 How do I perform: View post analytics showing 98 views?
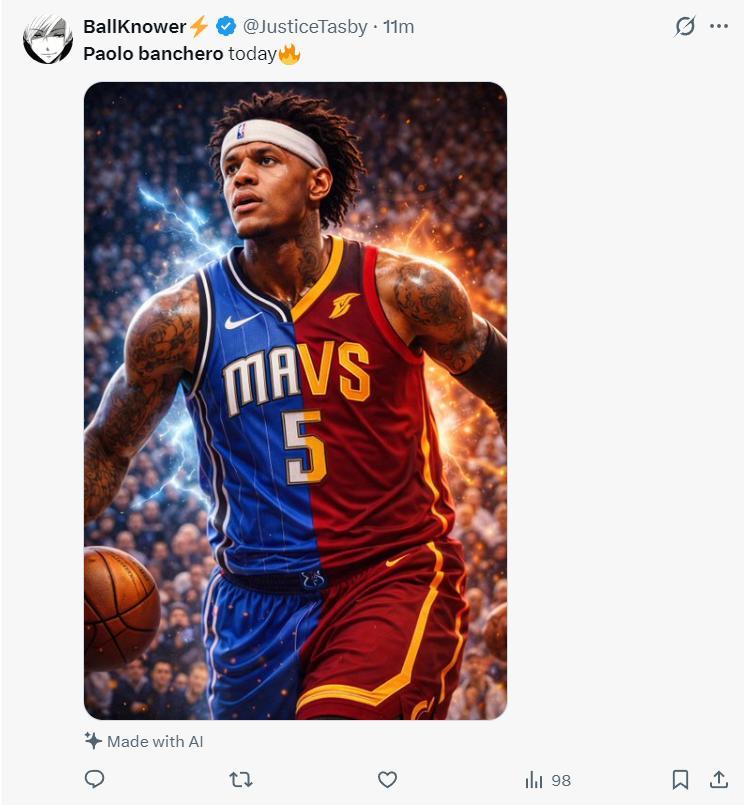(548, 780)
